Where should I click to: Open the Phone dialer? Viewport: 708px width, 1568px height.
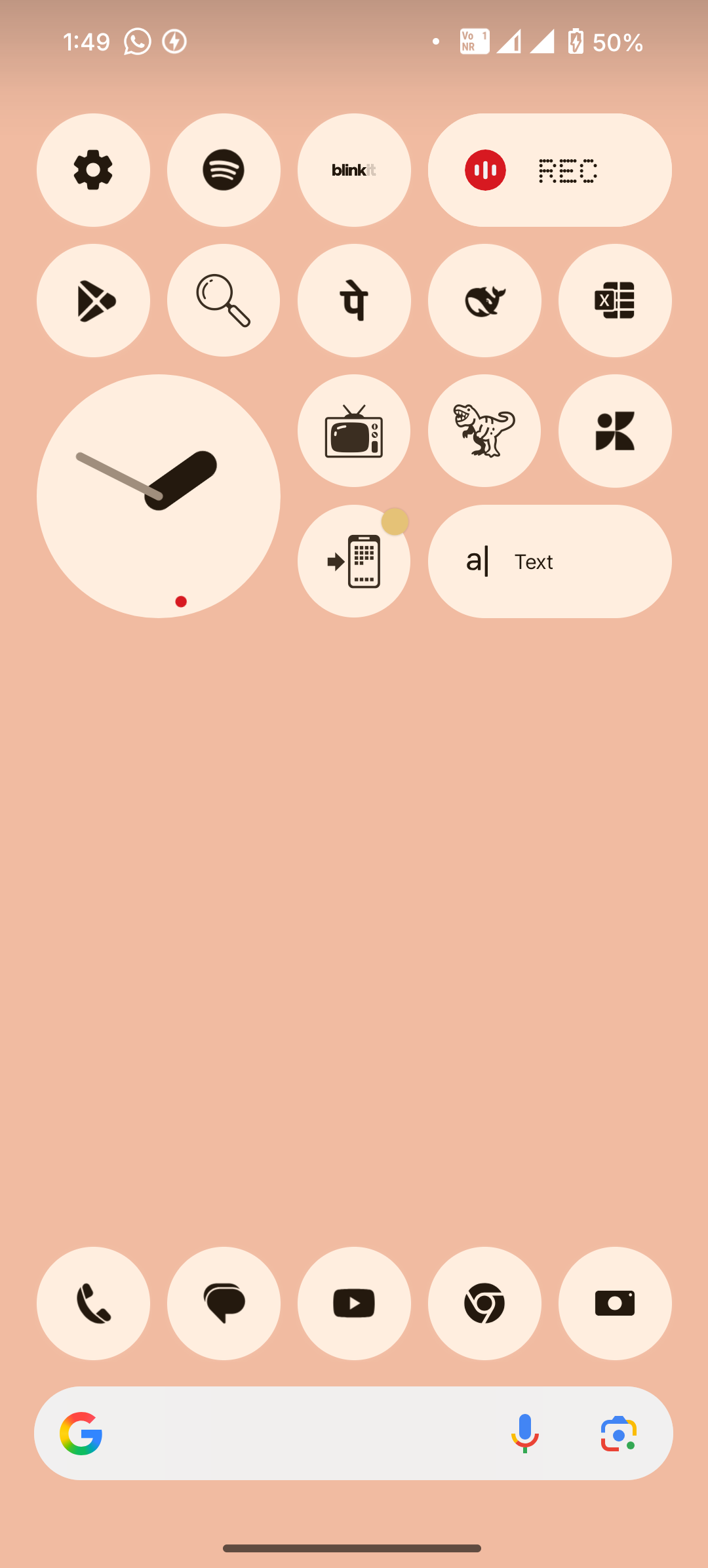[93, 1303]
